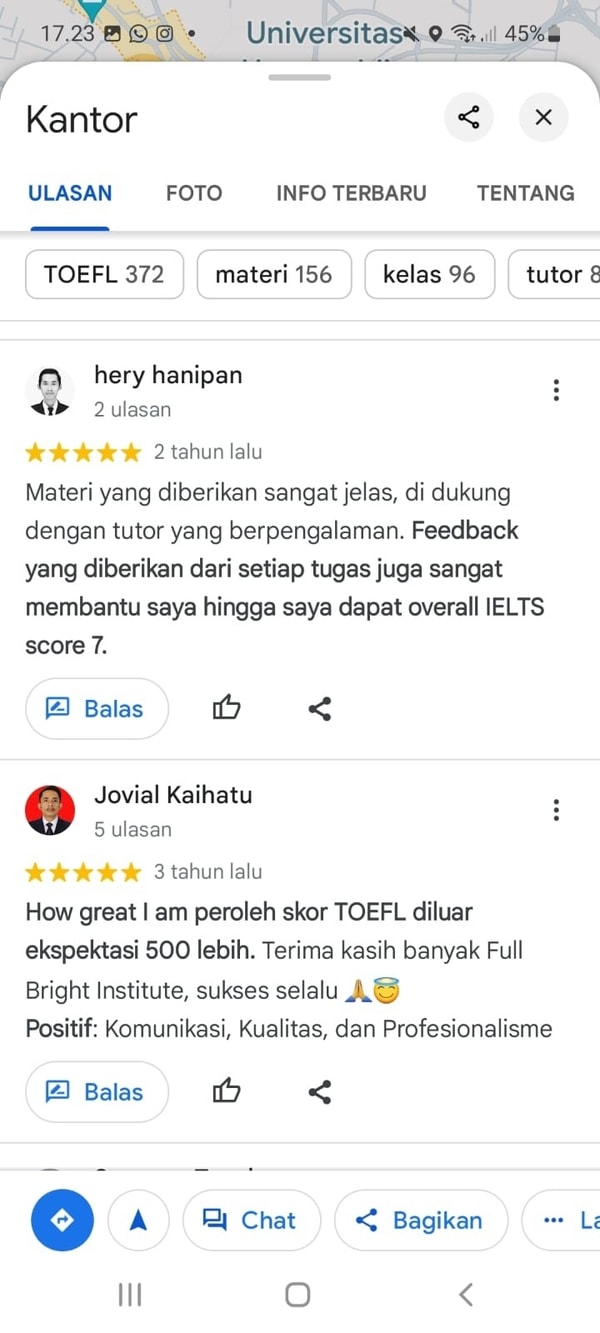Open Chat with the business
This screenshot has height=1333, width=600.
[x=251, y=1220]
